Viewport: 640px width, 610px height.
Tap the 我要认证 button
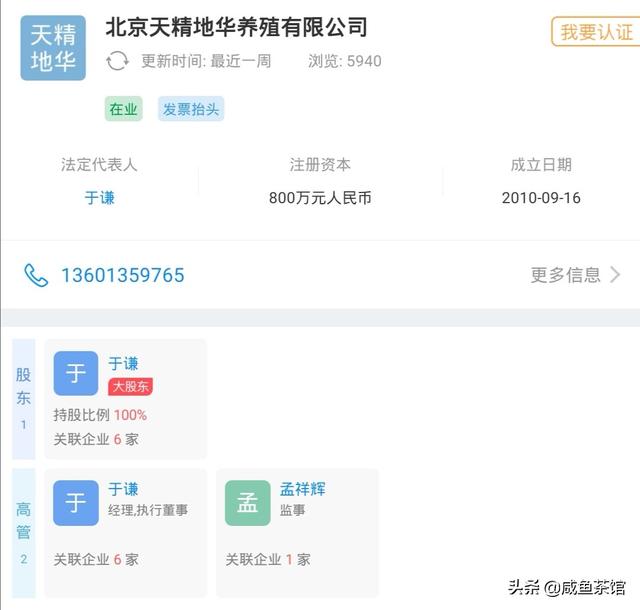tap(596, 32)
